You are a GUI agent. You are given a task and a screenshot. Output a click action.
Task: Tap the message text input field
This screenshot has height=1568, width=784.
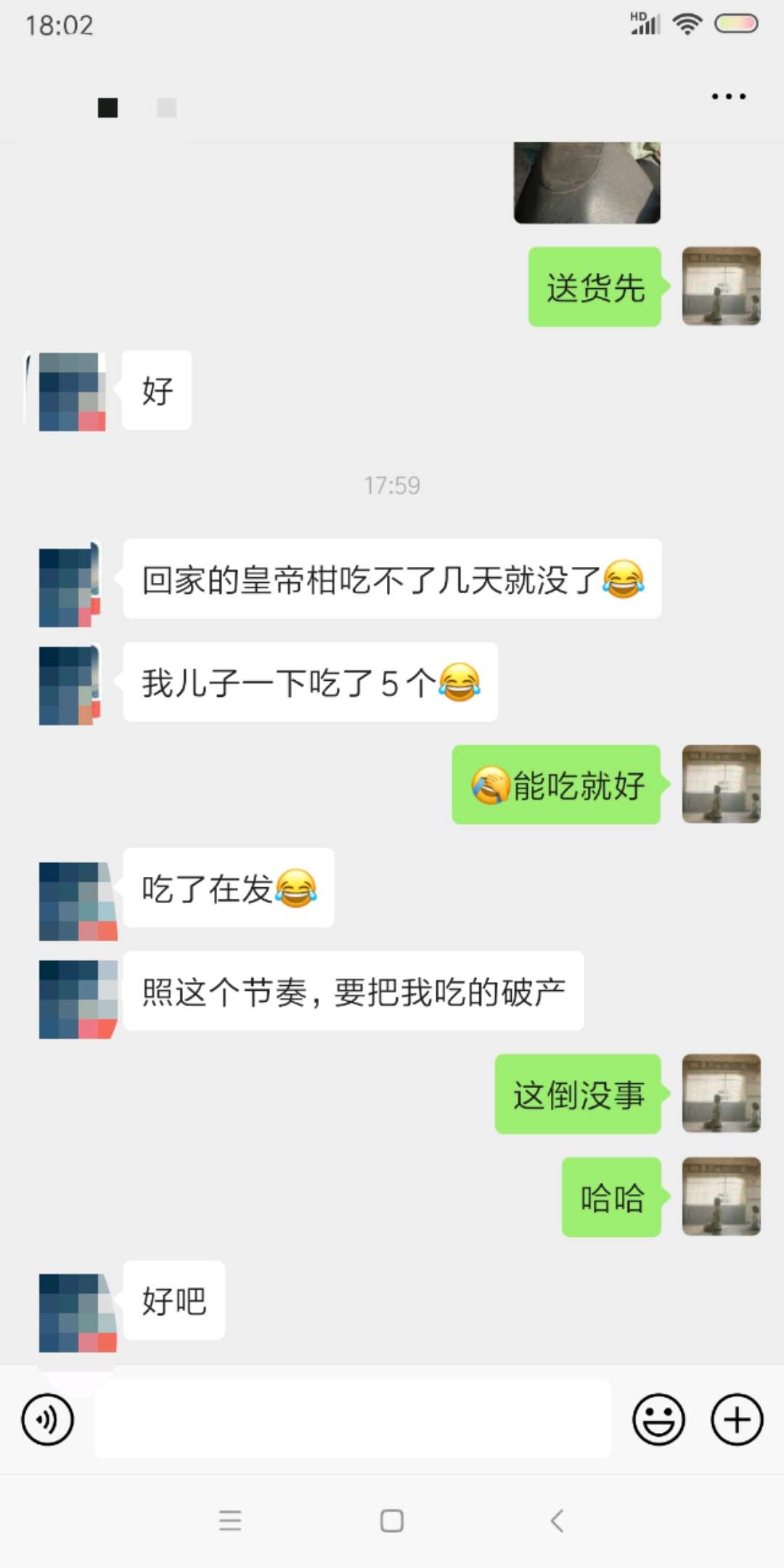[x=353, y=1418]
